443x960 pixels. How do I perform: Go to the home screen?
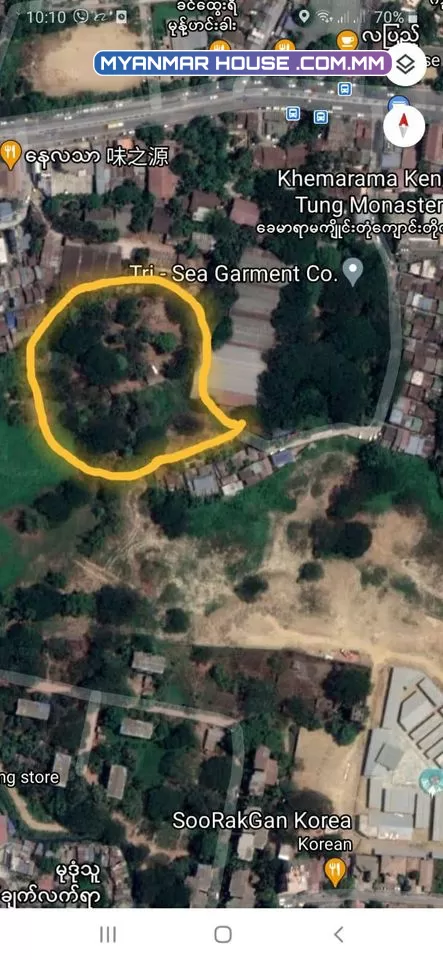[223, 934]
